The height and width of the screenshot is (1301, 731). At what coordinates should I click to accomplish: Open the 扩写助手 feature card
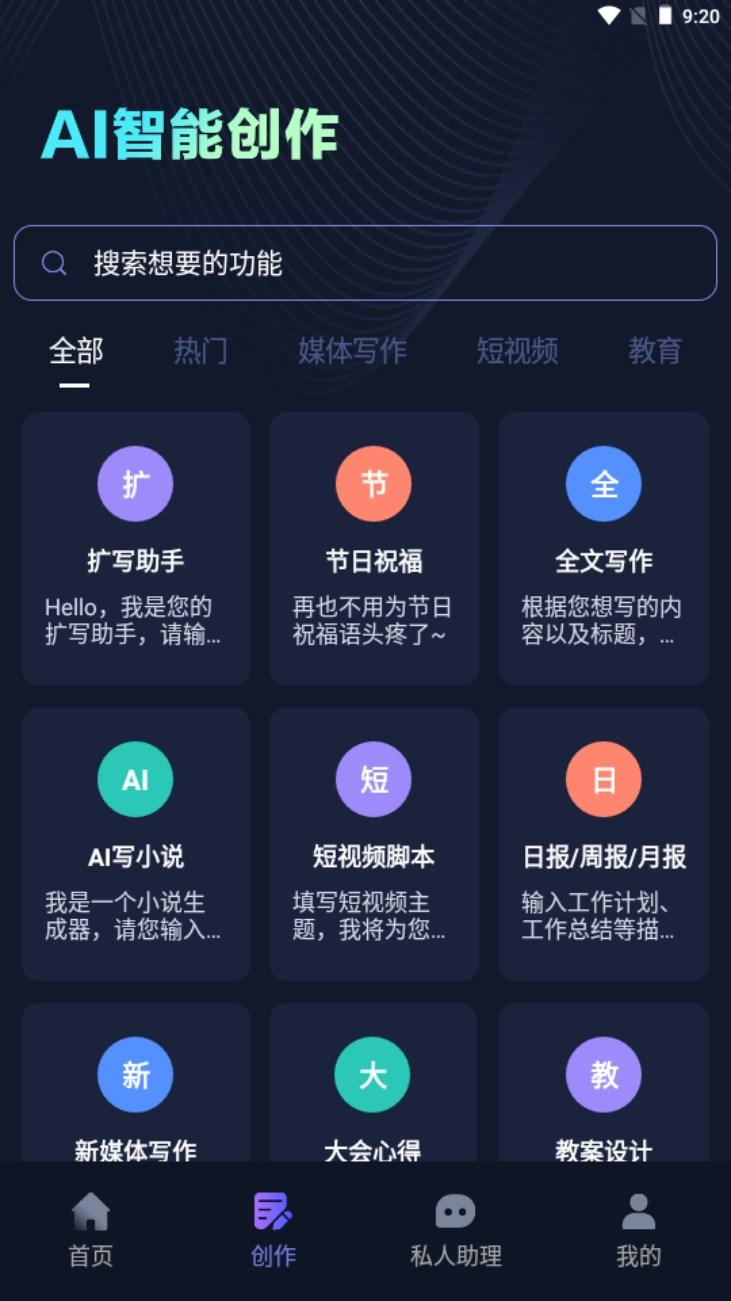click(x=135, y=548)
